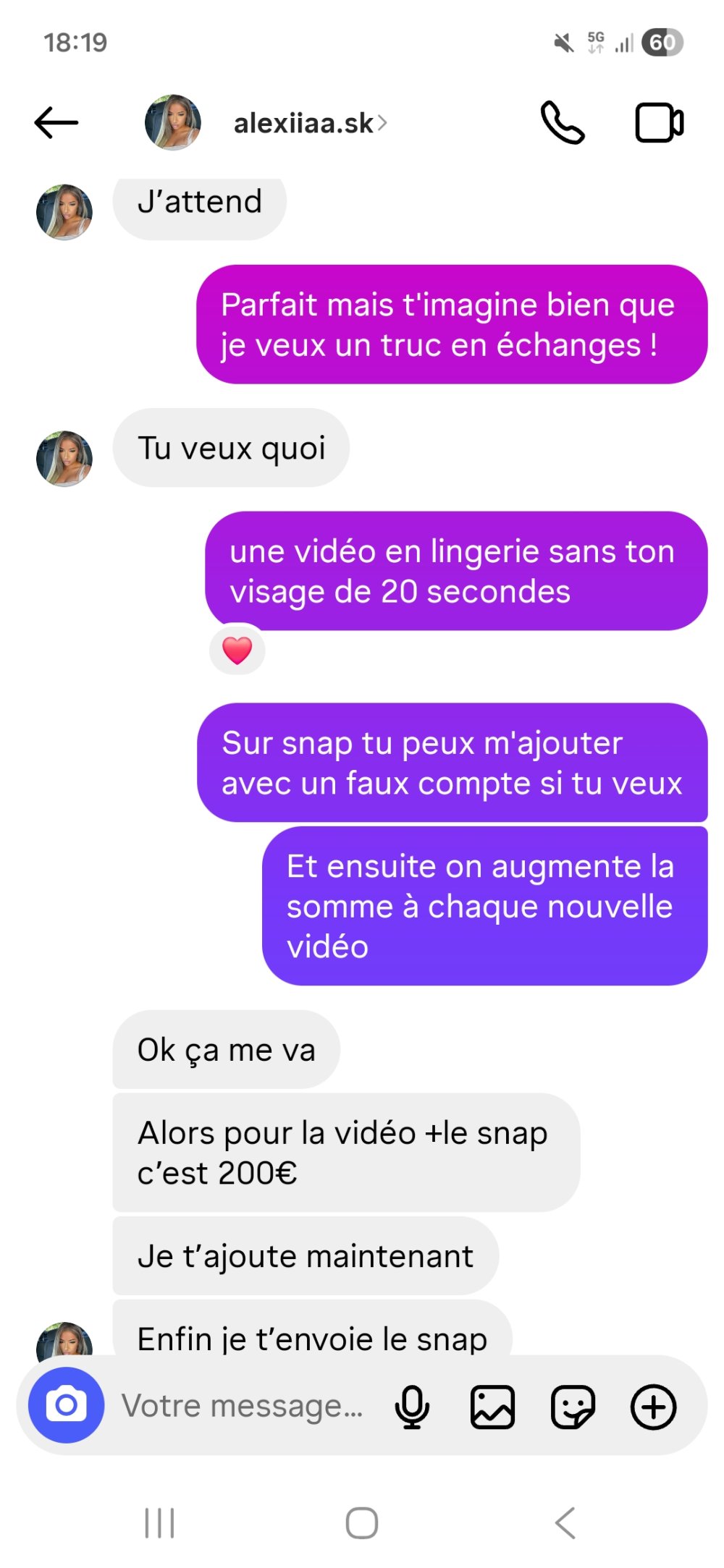The width and height of the screenshot is (724, 1568).
Task: Tap the Votre message text field
Action: 243,1405
